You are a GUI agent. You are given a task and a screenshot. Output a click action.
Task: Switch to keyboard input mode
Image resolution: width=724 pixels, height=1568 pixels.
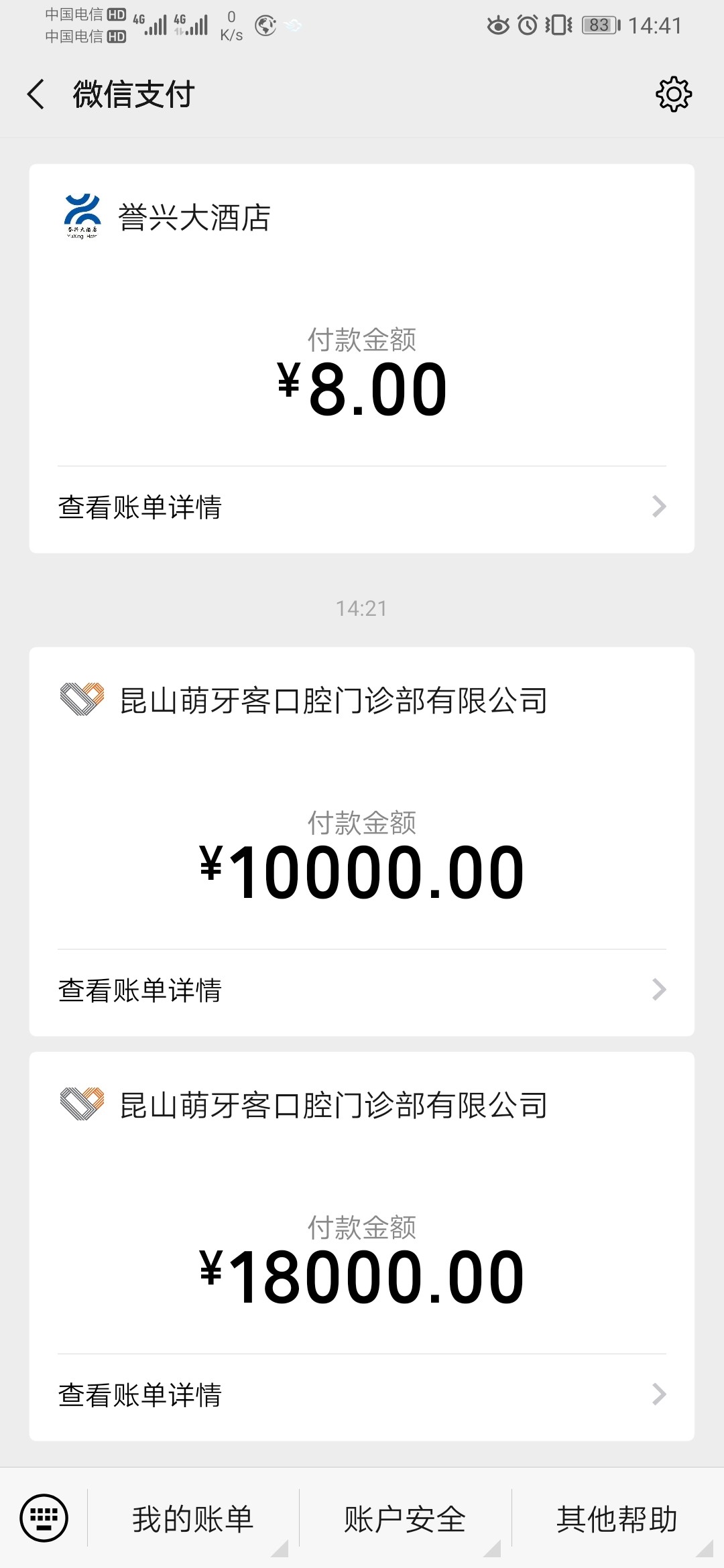(x=44, y=1518)
